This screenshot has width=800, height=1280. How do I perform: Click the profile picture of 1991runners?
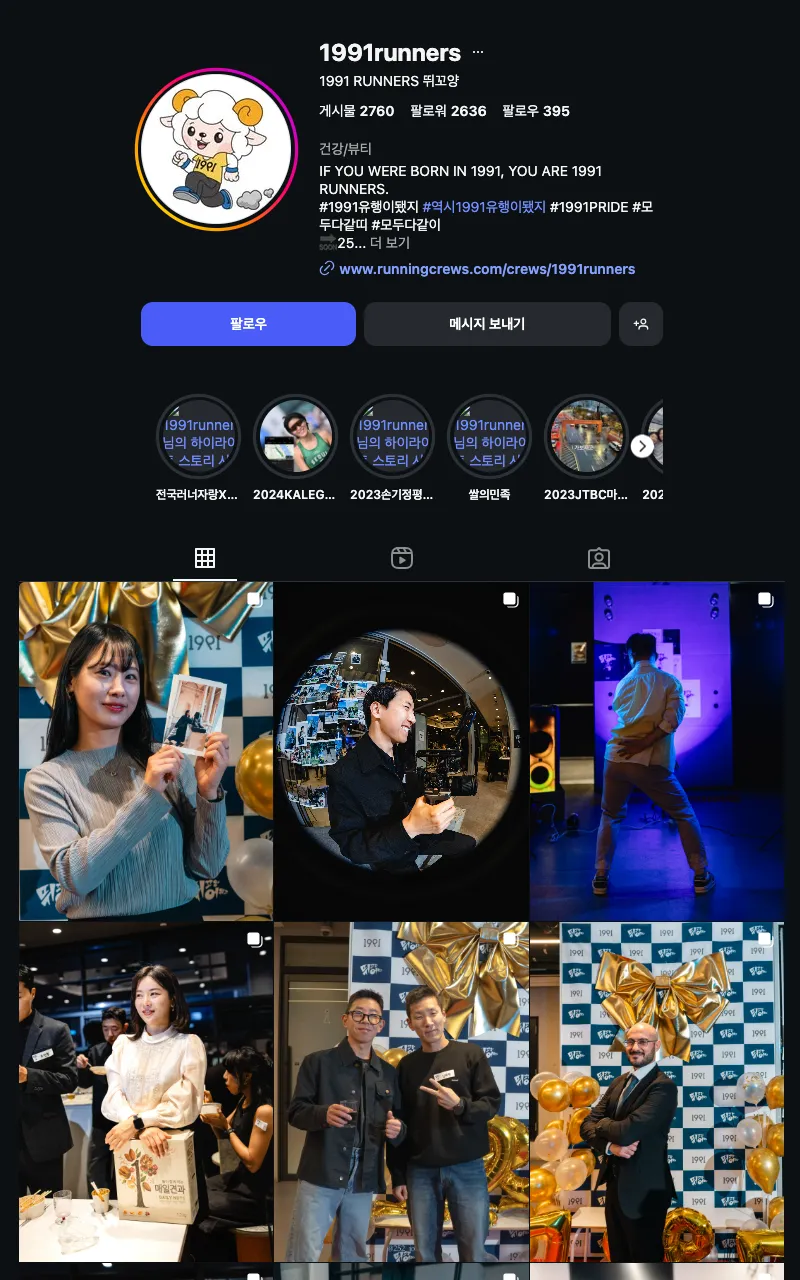pos(216,148)
